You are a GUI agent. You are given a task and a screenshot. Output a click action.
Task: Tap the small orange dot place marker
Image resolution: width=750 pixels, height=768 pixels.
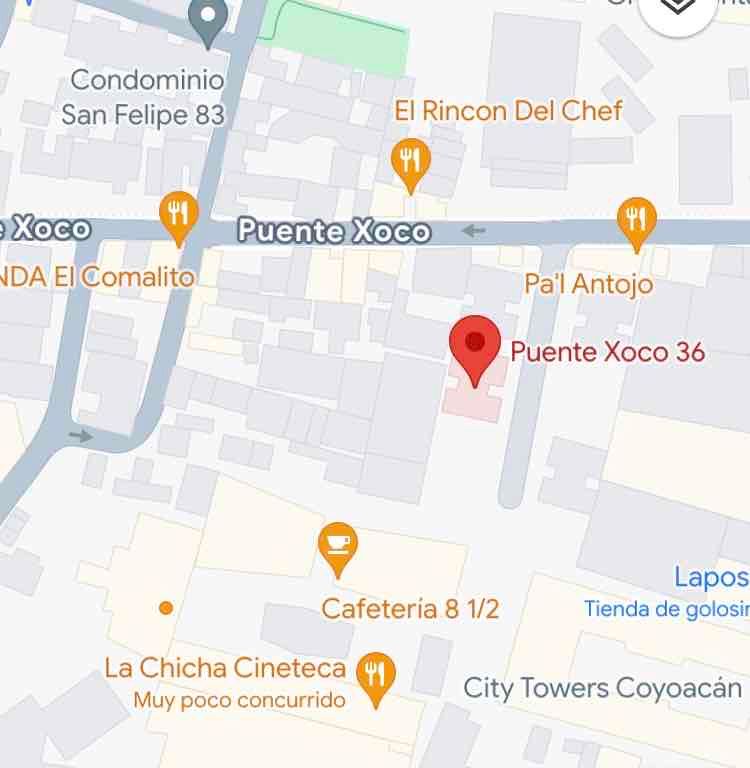tap(166, 608)
